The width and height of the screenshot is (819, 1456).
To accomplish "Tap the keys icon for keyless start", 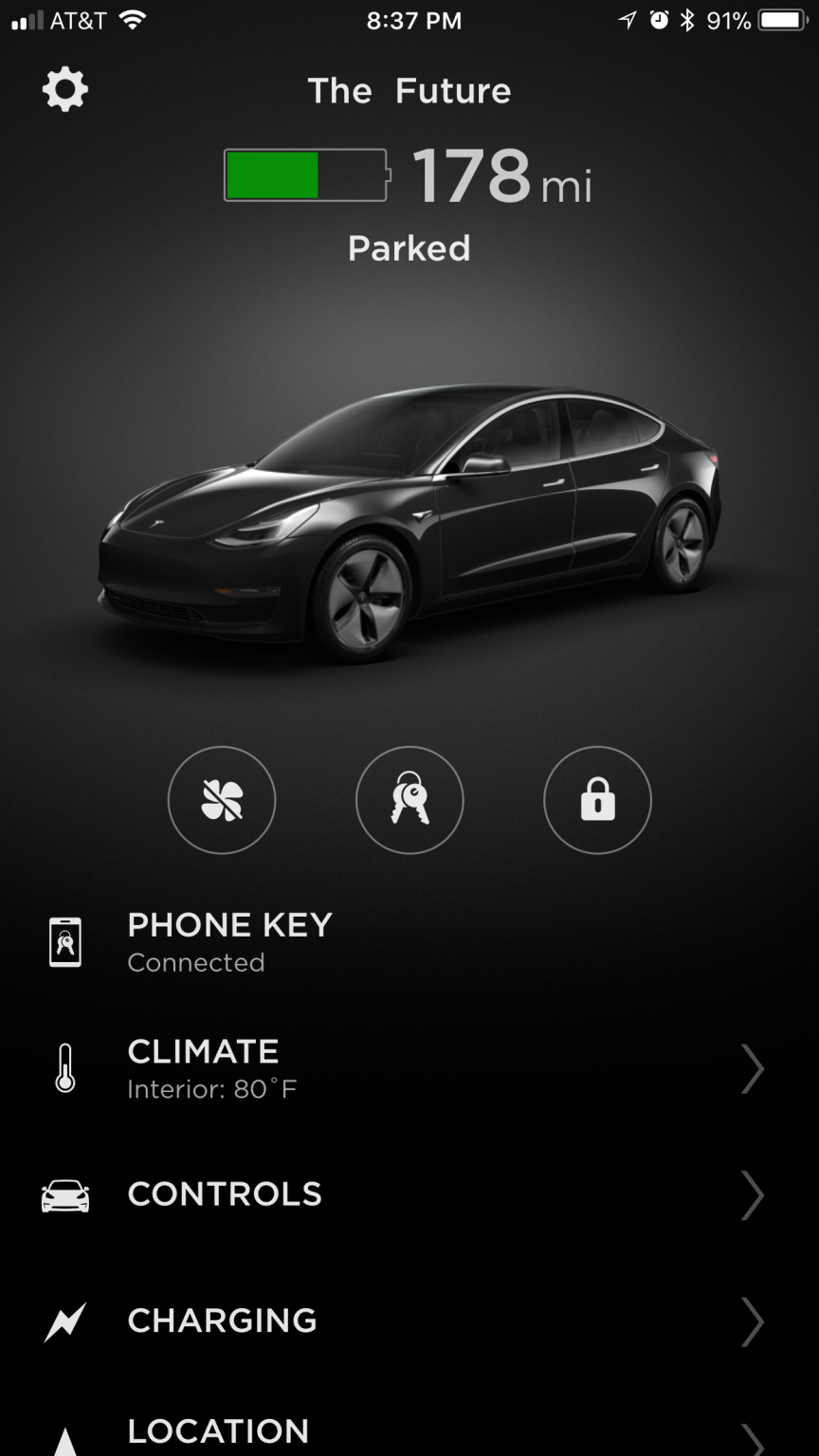I will (x=409, y=800).
